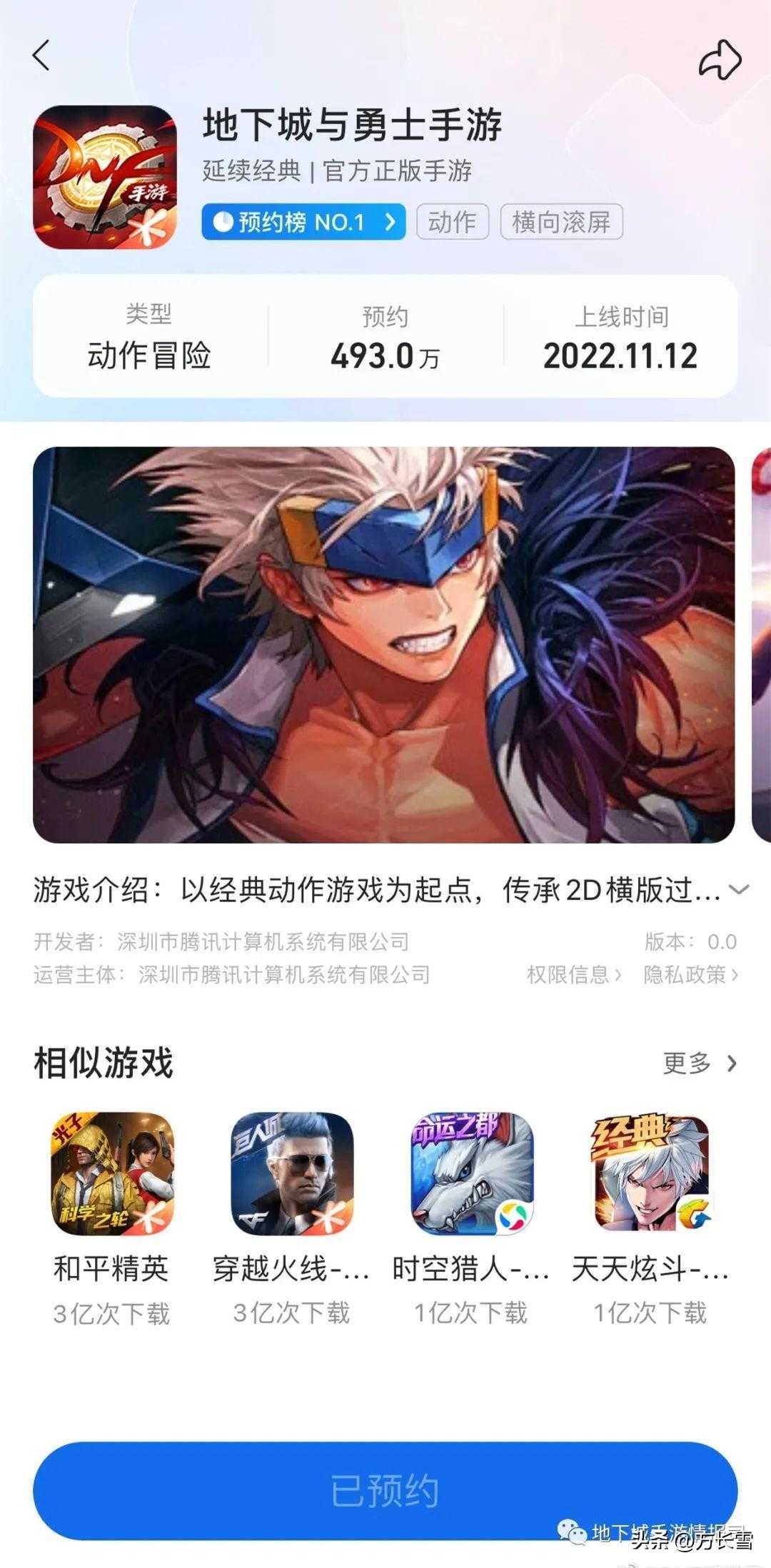Image resolution: width=771 pixels, height=1568 pixels.
Task: Open the game screenshot banner
Action: pyautogui.click(x=384, y=644)
